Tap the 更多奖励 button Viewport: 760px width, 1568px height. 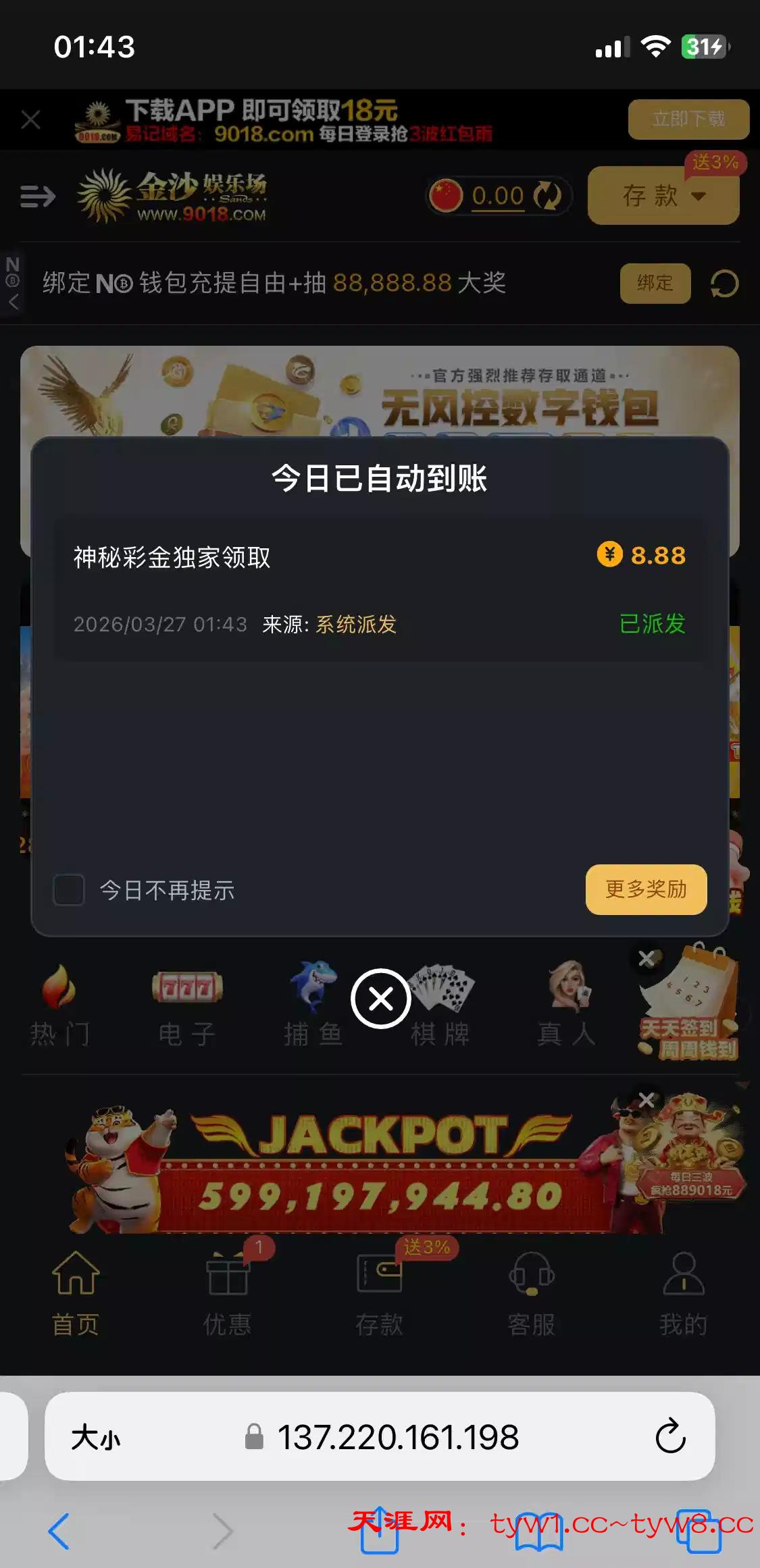(646, 889)
